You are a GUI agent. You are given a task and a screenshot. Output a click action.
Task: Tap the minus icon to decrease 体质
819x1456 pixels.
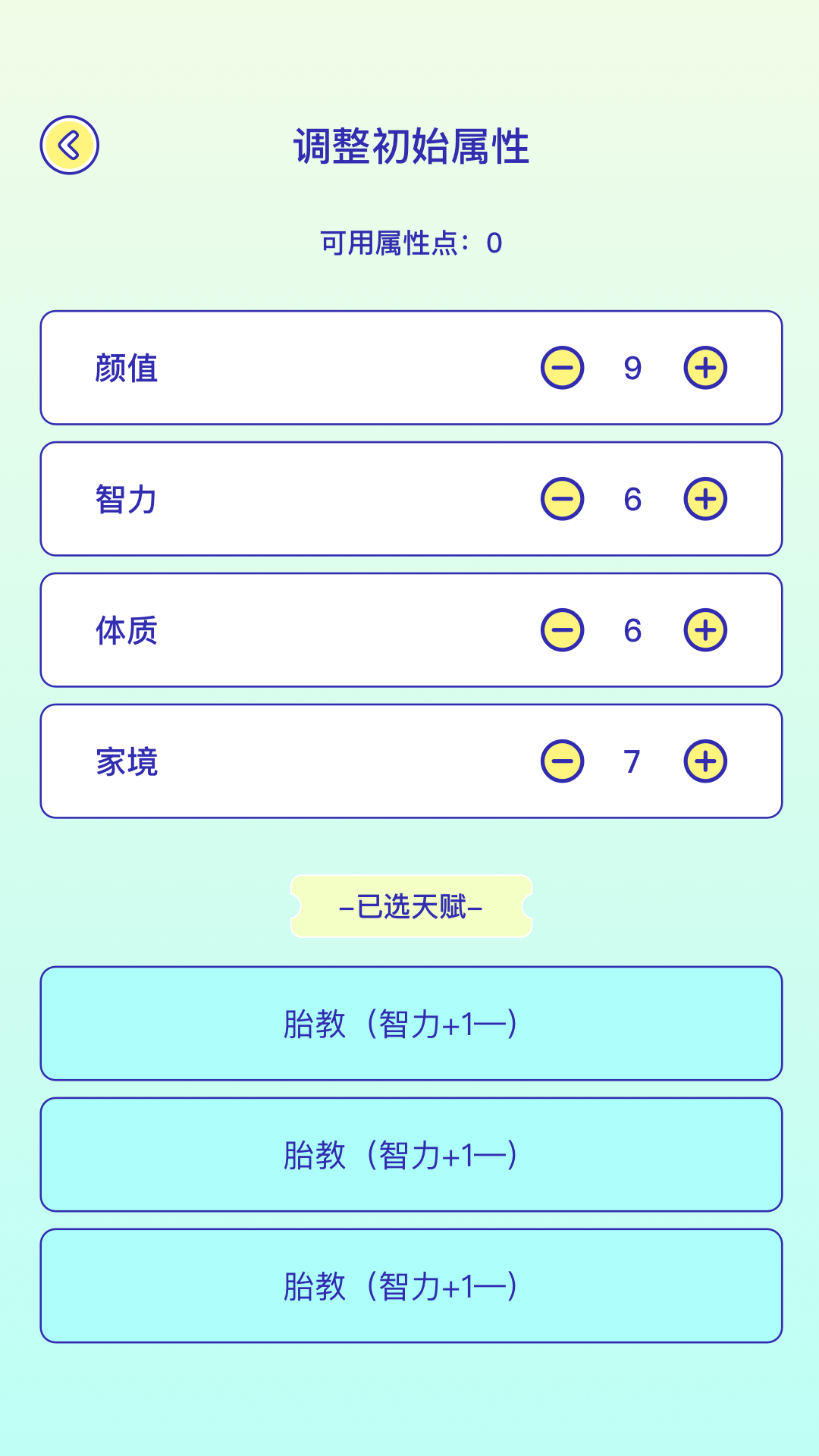(562, 630)
